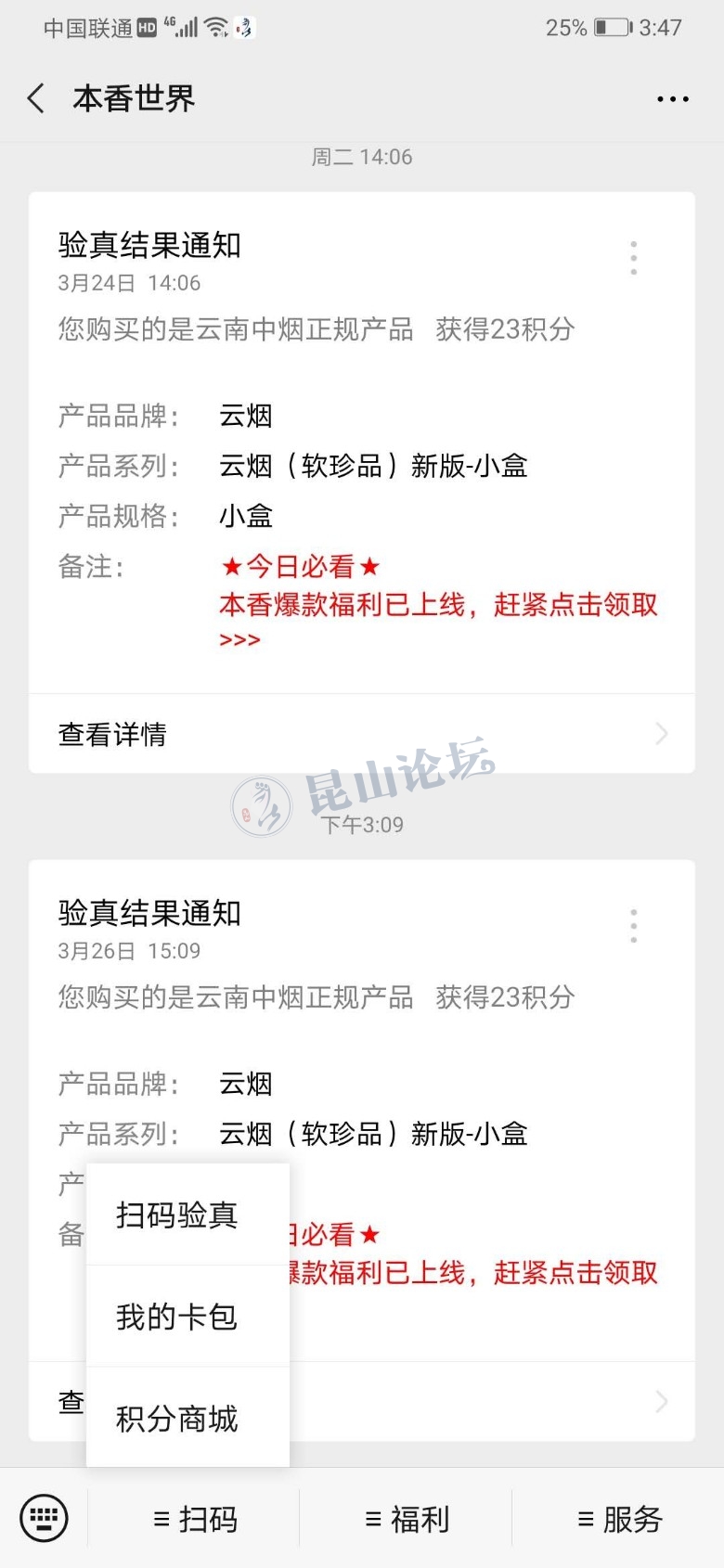Select 扫码验真 from the popup menu
This screenshot has height=1568, width=724.
(187, 1215)
